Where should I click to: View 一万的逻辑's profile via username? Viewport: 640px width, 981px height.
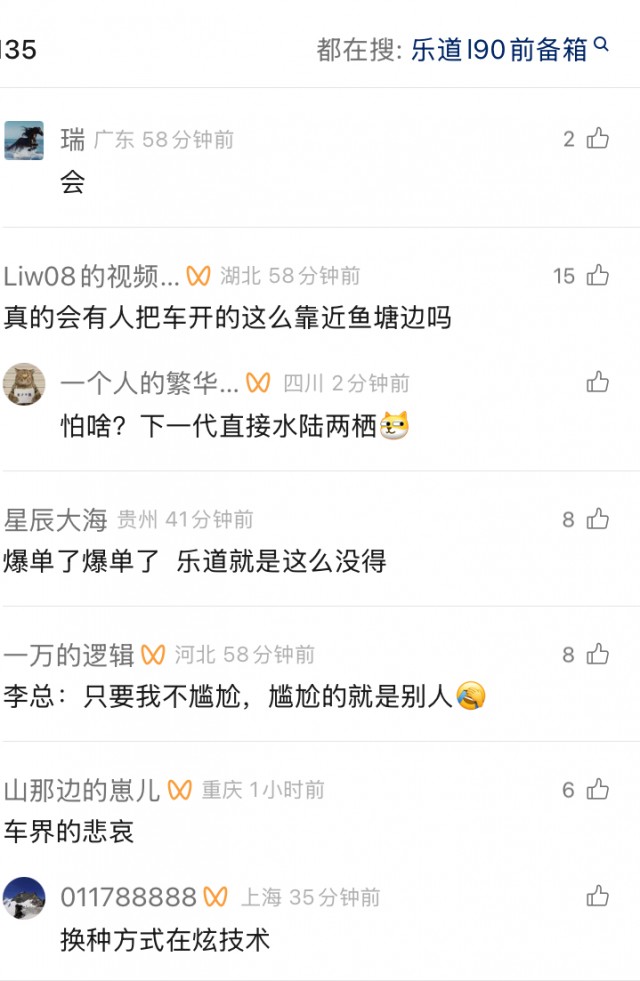[x=68, y=655]
